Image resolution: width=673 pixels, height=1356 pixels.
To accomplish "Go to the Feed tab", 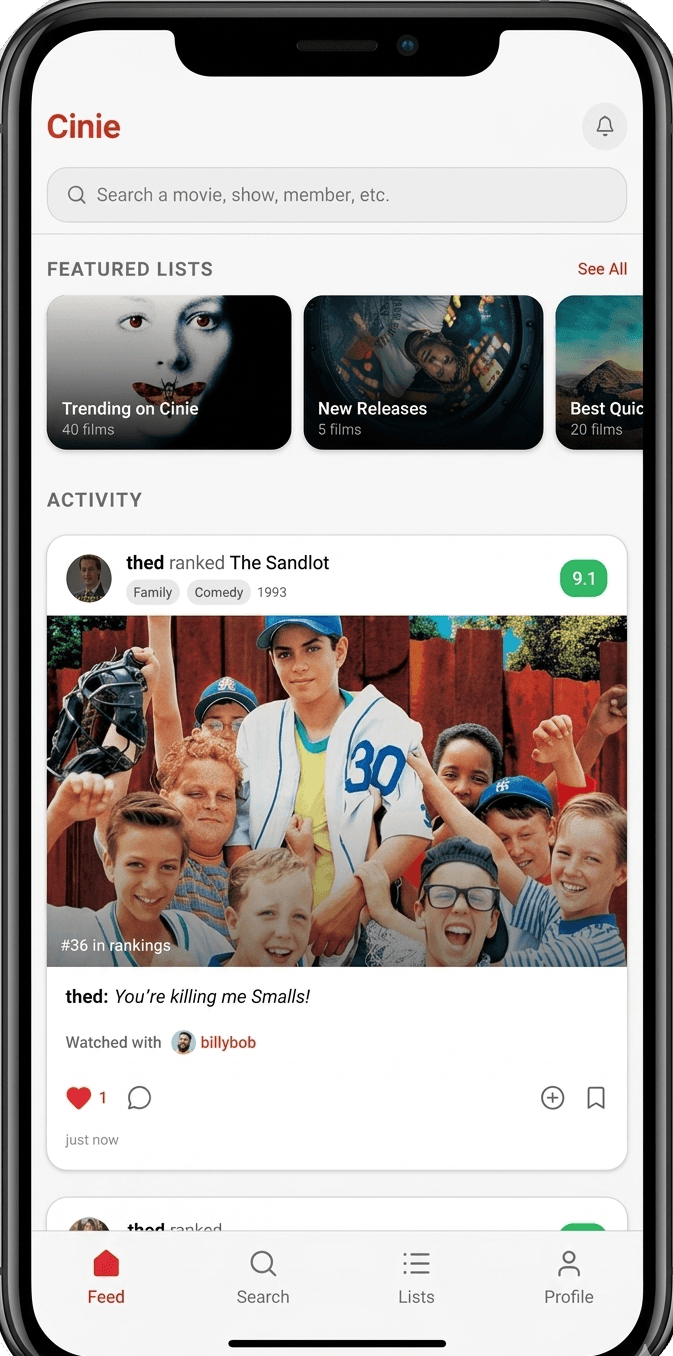I will [x=106, y=1277].
